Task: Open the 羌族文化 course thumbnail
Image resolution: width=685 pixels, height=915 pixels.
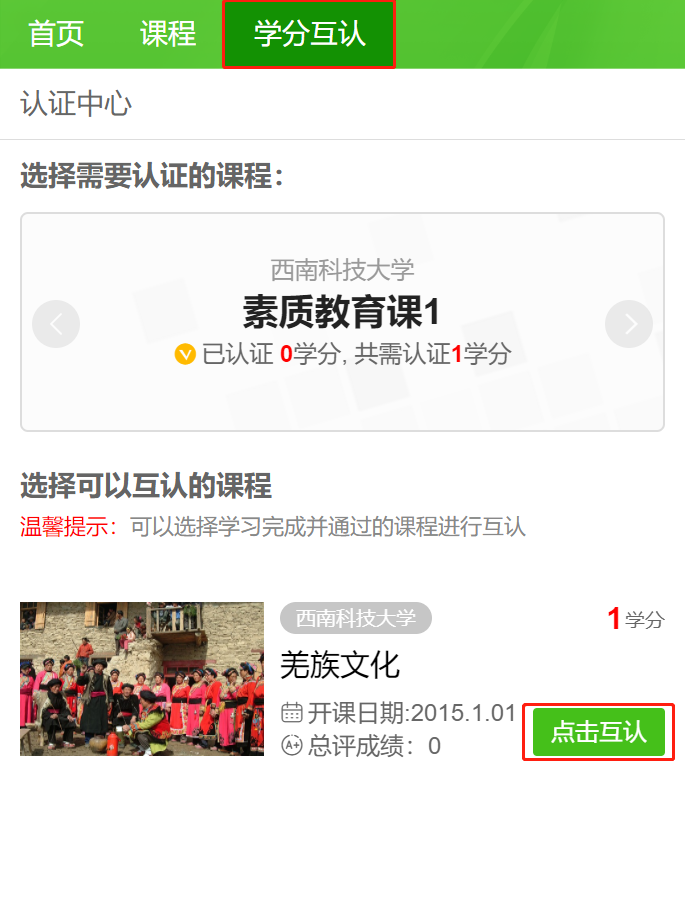Action: [142, 679]
